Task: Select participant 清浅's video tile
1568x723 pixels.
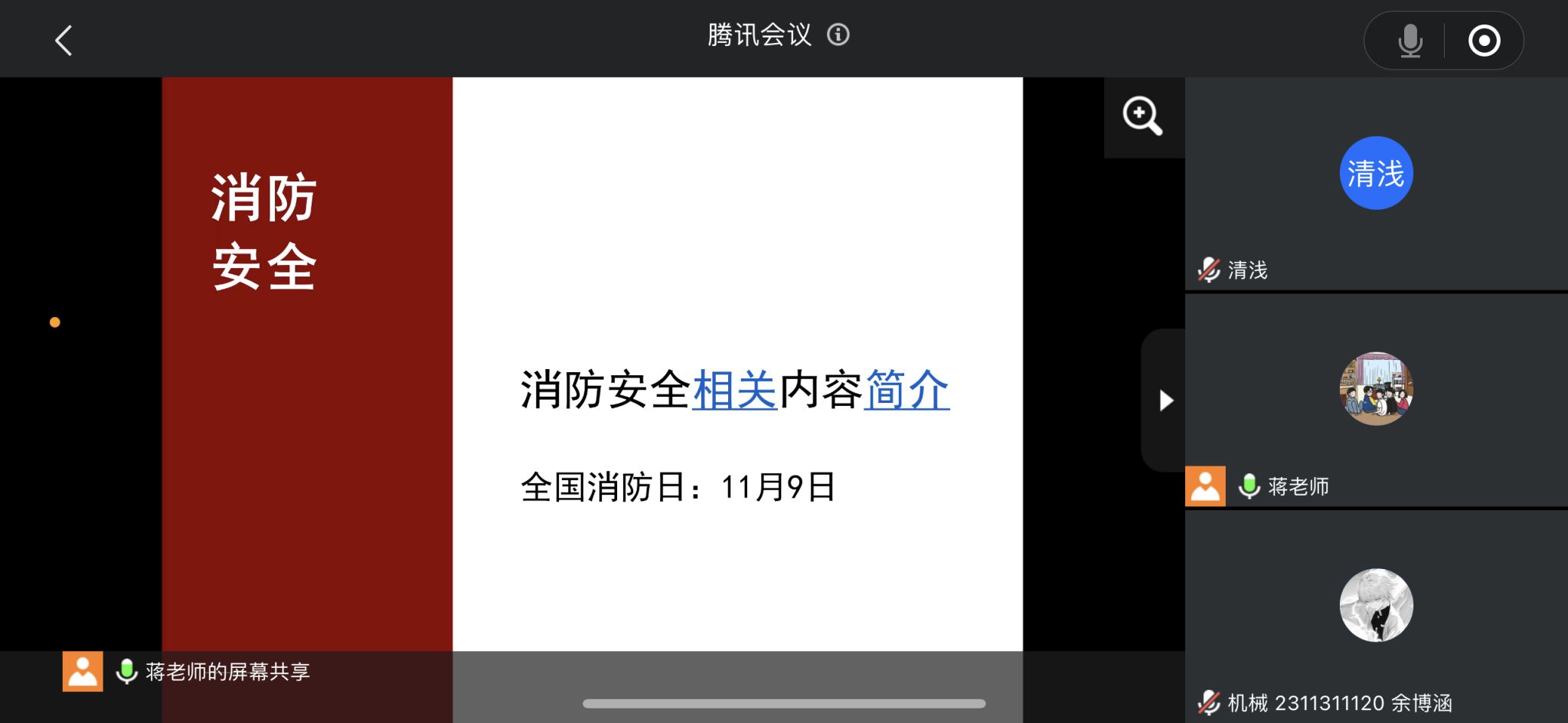Action: 1376,184
